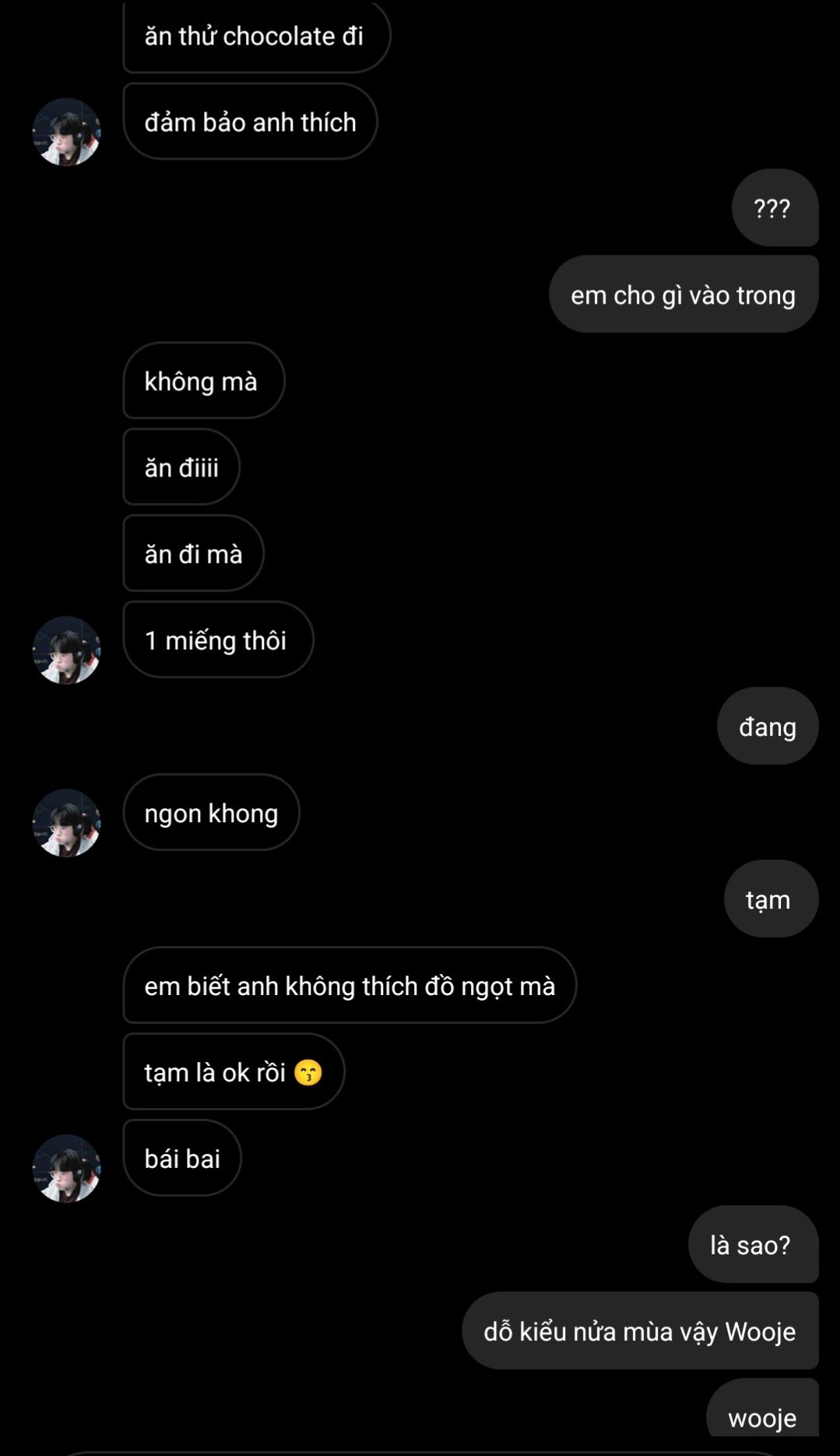Image resolution: width=840 pixels, height=1456 pixels.
Task: Select the avatar next to "bái bai"
Action: tap(66, 1168)
